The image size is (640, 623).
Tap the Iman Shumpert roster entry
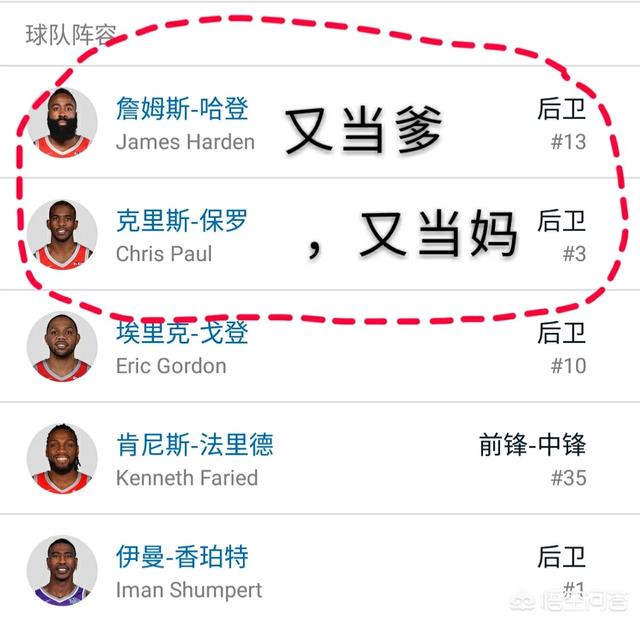point(188,572)
